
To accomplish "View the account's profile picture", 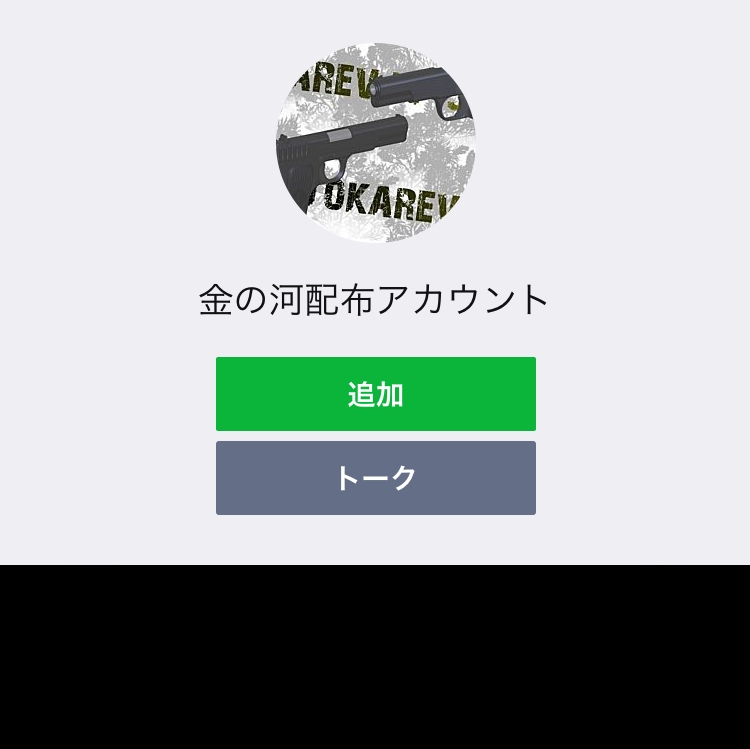I will click(375, 143).
